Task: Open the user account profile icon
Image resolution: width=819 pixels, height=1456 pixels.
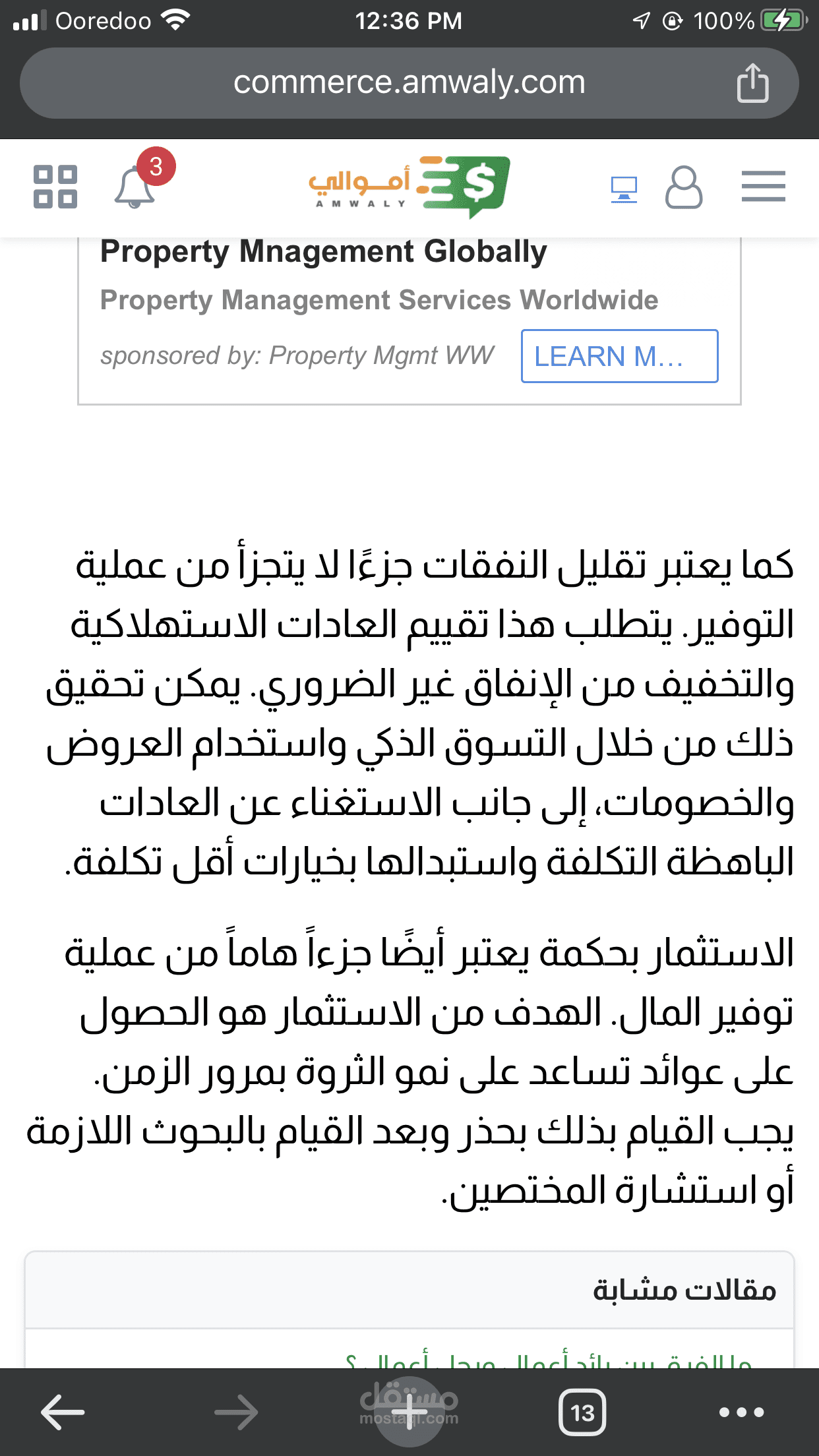Action: tap(684, 187)
